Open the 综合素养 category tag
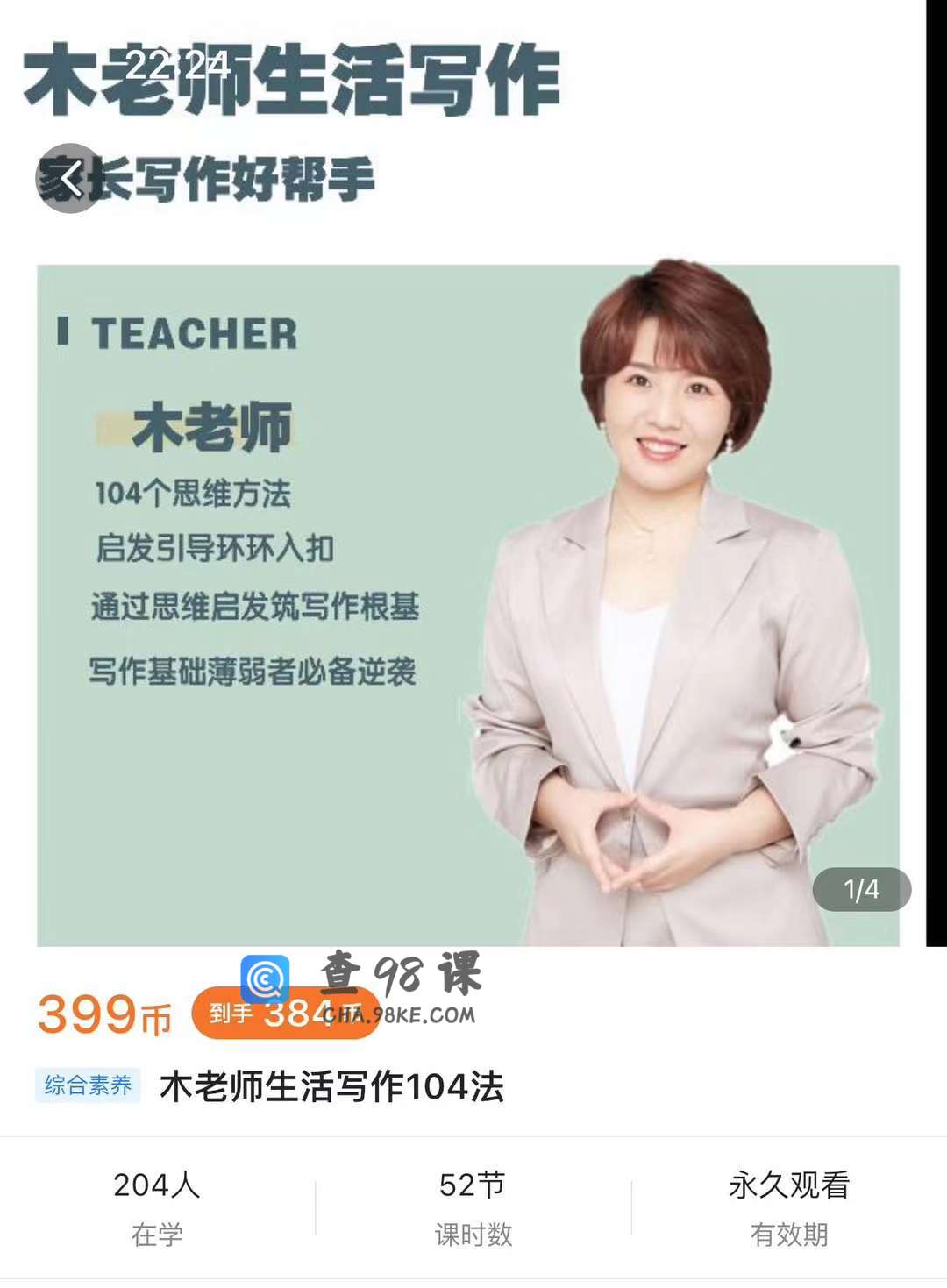Viewport: 947px width, 1288px height. click(x=89, y=1085)
